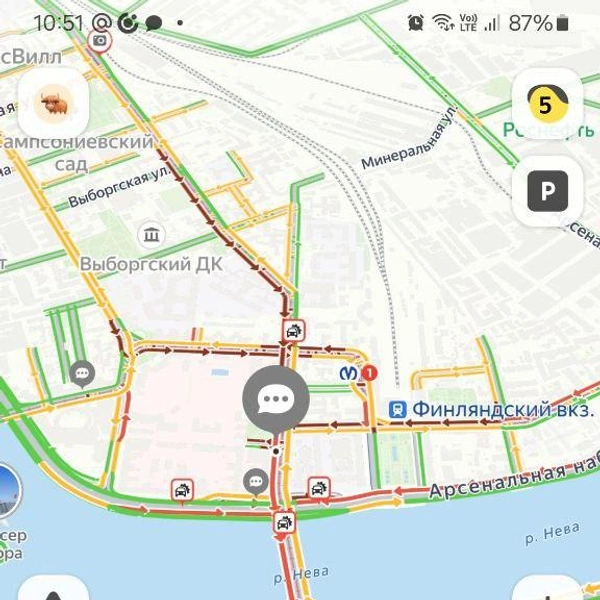Tap the bull icon button
This screenshot has width=600, height=600.
pos(51,102)
